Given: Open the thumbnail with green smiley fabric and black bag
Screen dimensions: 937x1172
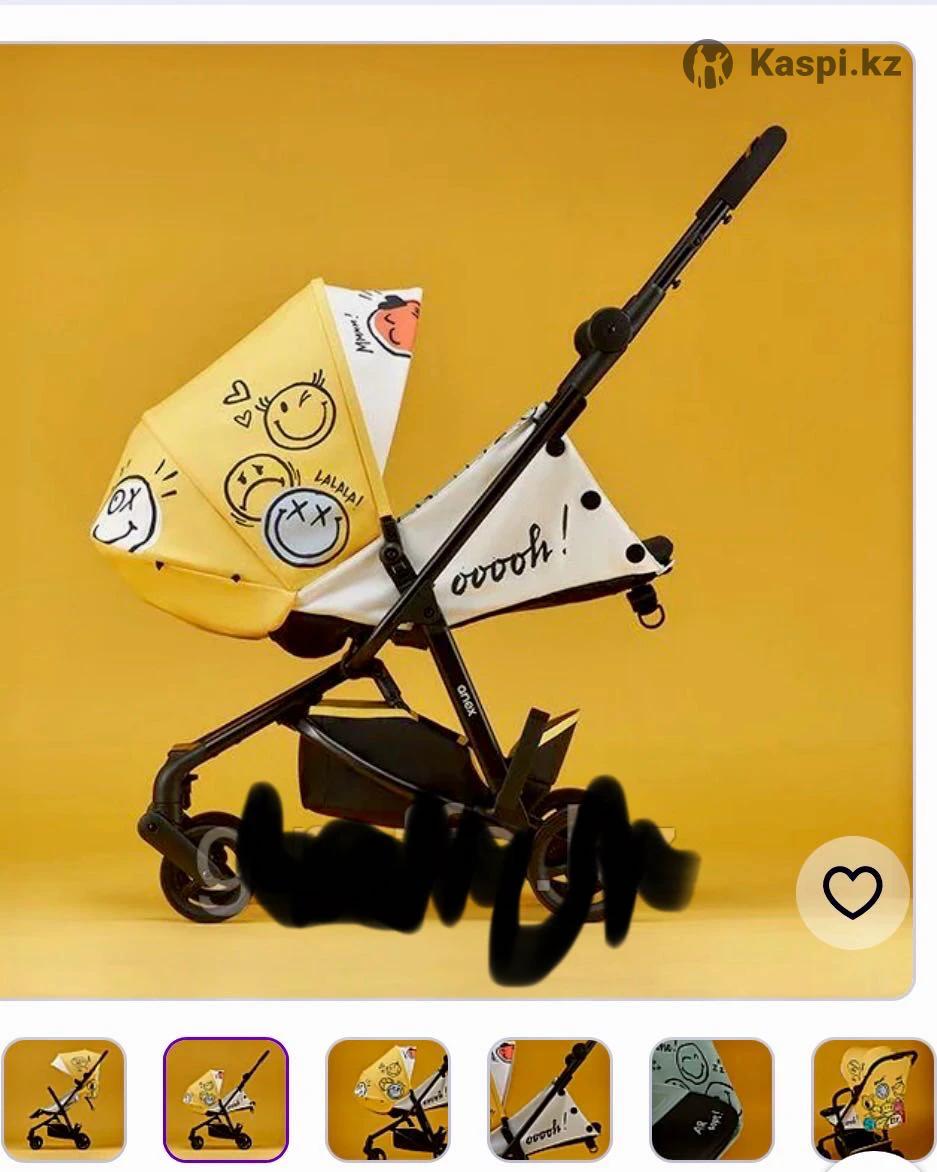Looking at the screenshot, I should tap(712, 1099).
